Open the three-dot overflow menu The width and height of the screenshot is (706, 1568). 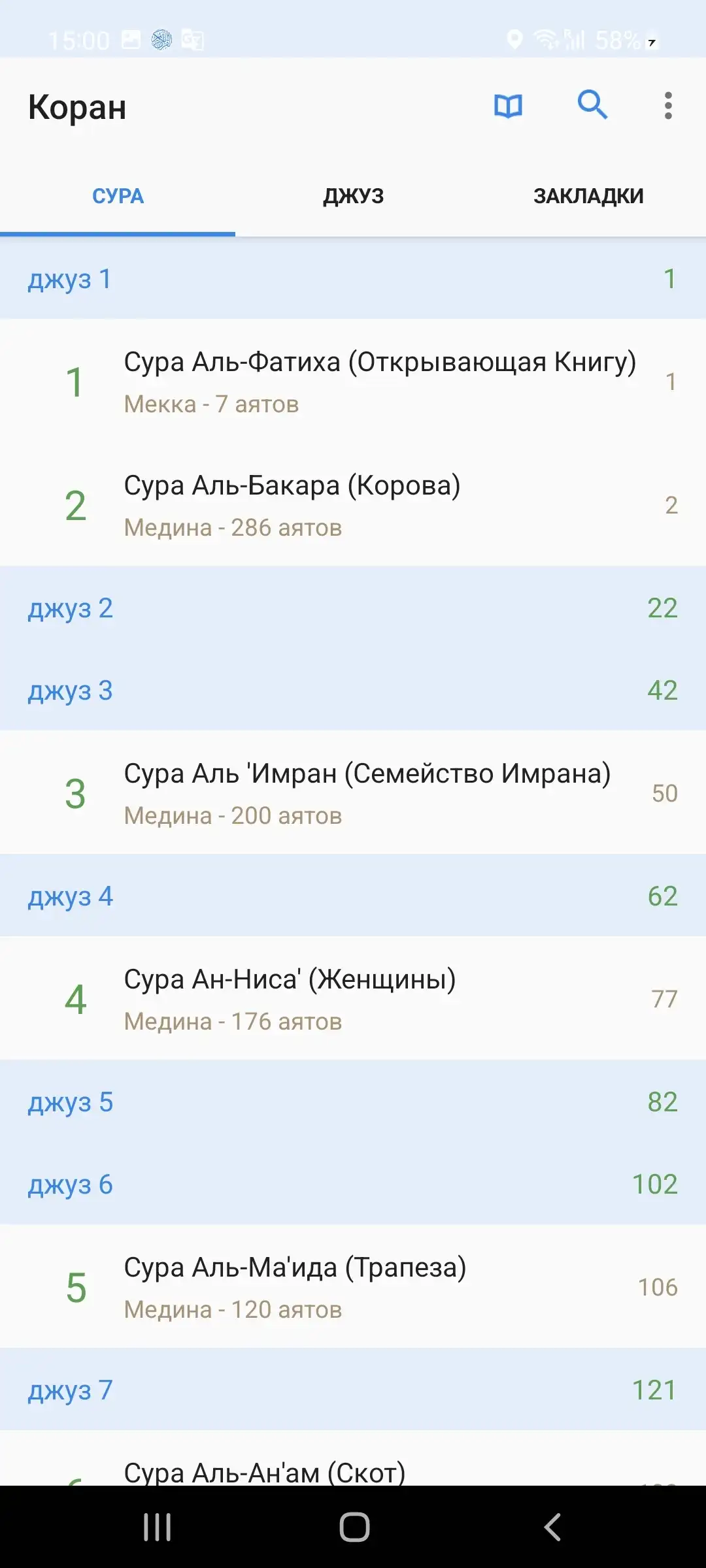tap(667, 106)
